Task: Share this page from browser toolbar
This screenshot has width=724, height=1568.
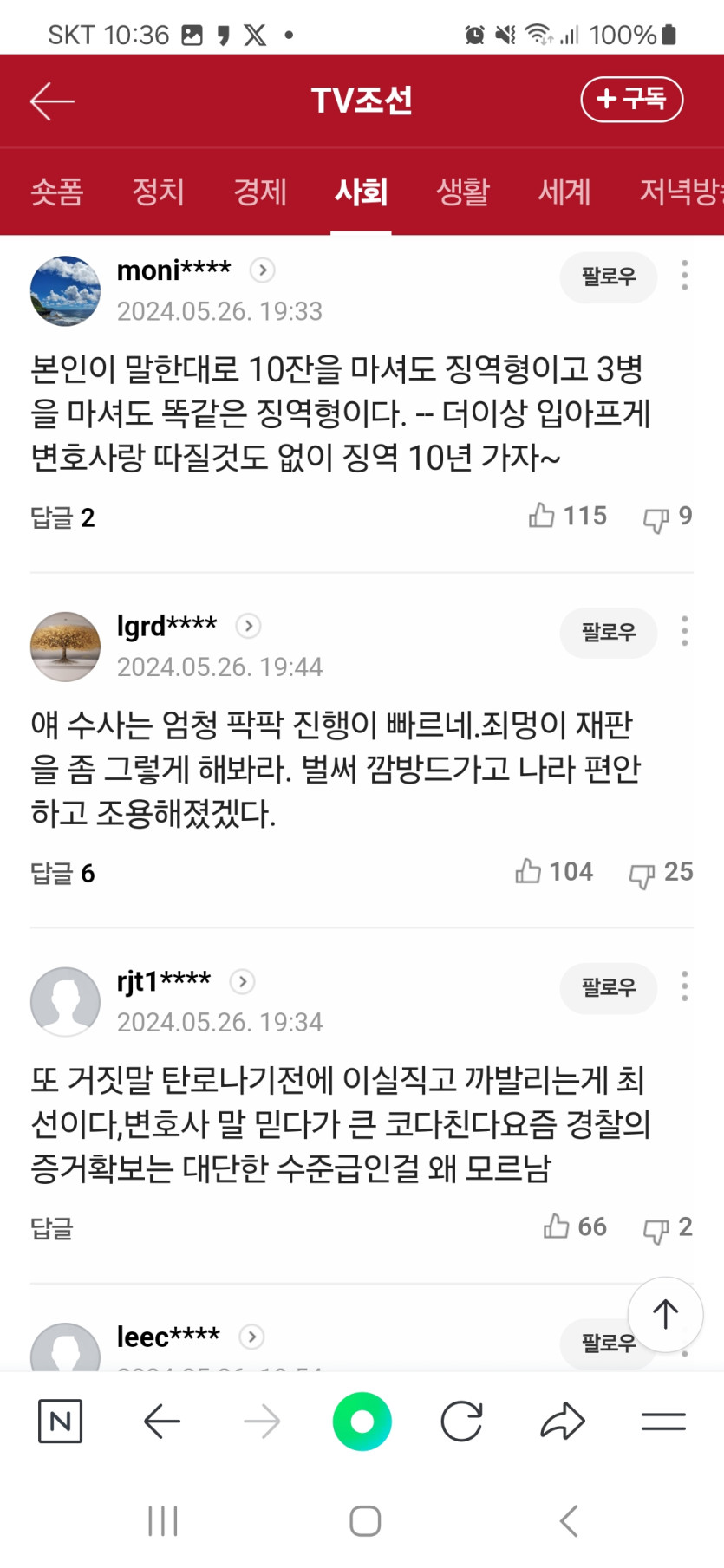Action: coord(563,1422)
